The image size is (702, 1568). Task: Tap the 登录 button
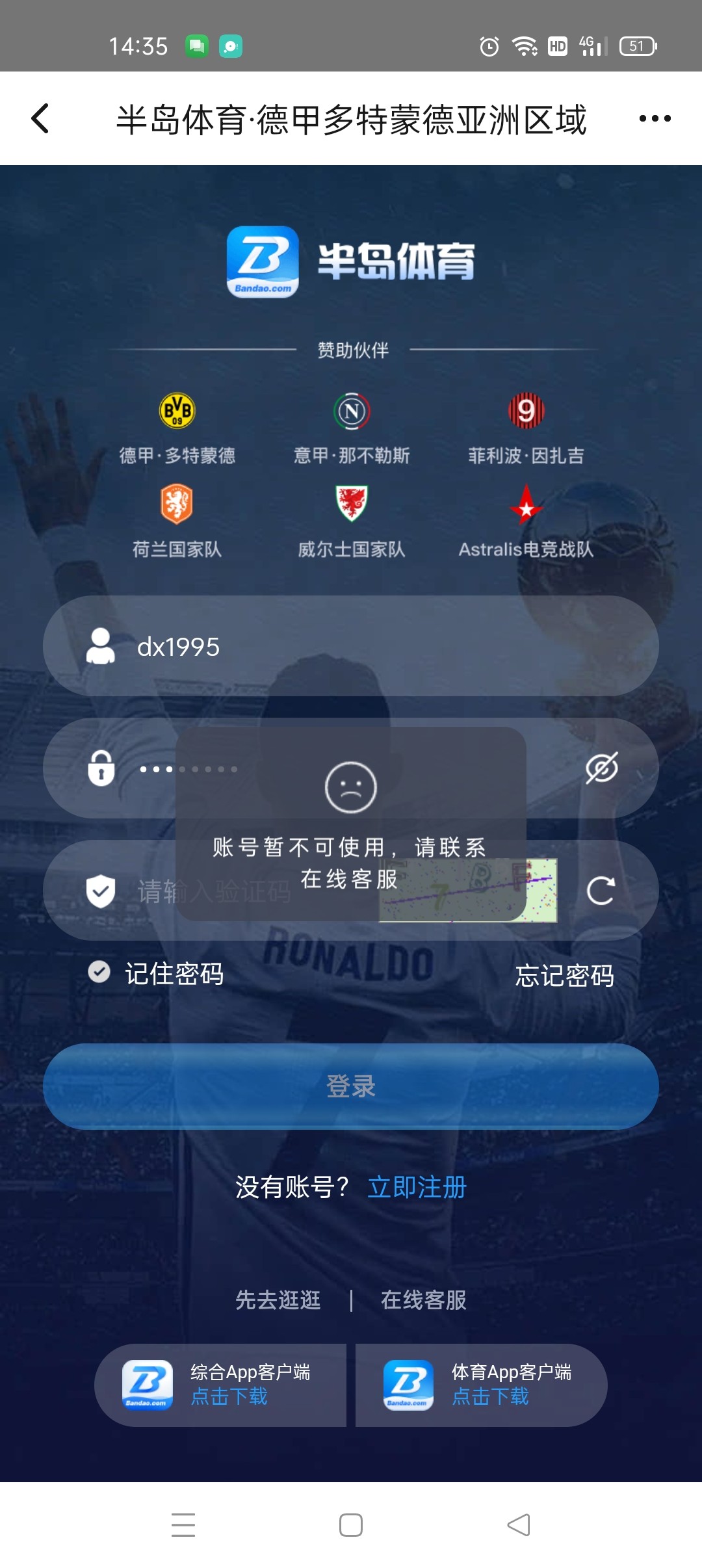[351, 1086]
